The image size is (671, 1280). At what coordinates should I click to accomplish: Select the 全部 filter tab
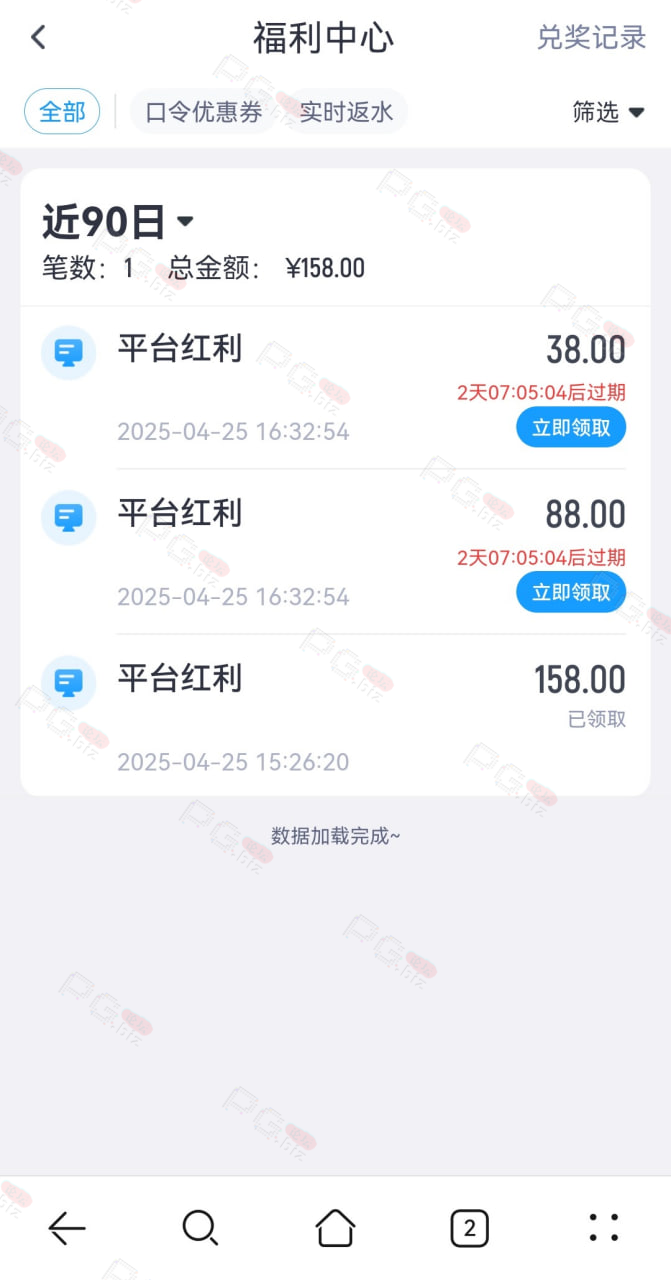[62, 111]
